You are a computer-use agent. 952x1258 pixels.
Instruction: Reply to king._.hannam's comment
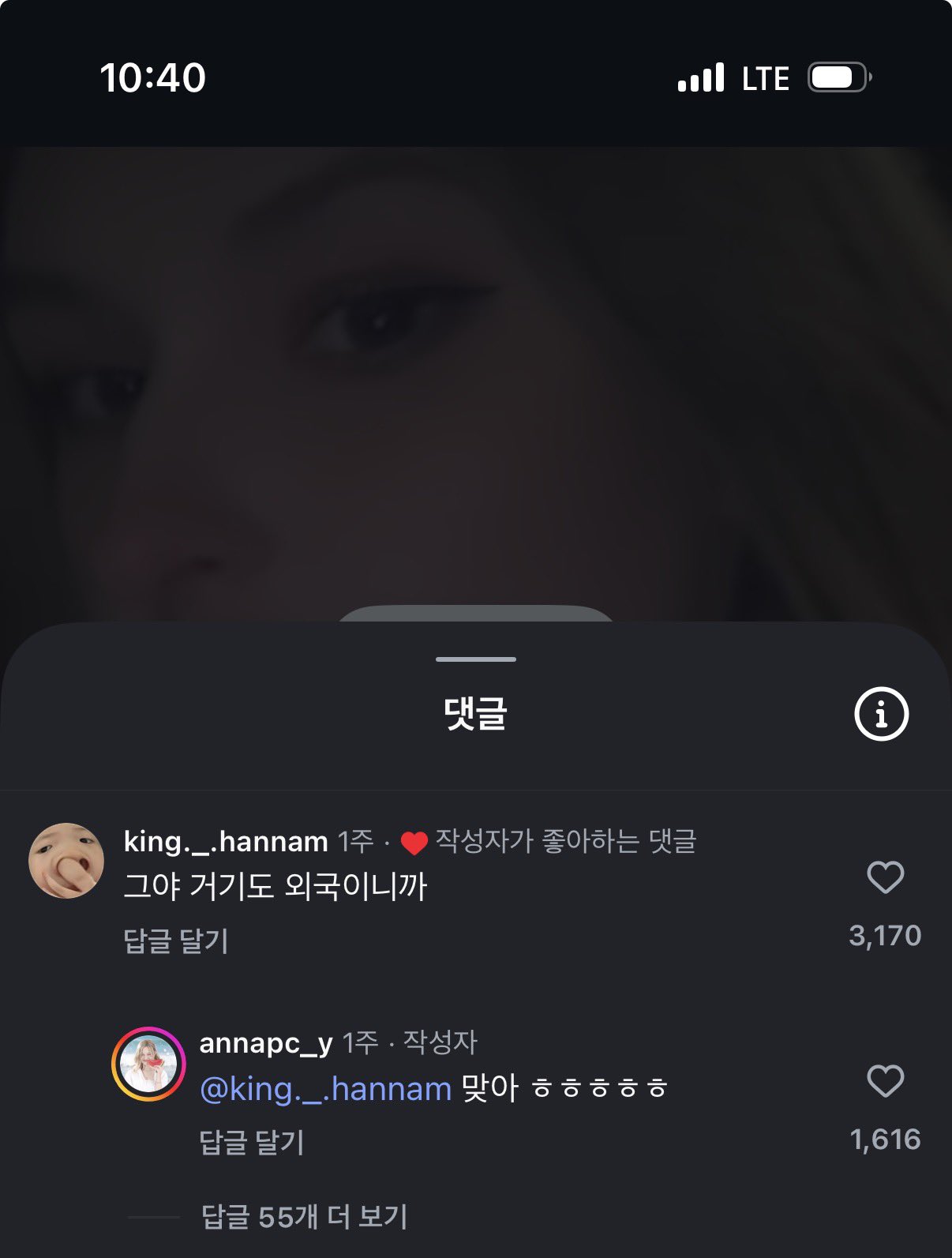pyautogui.click(x=176, y=941)
